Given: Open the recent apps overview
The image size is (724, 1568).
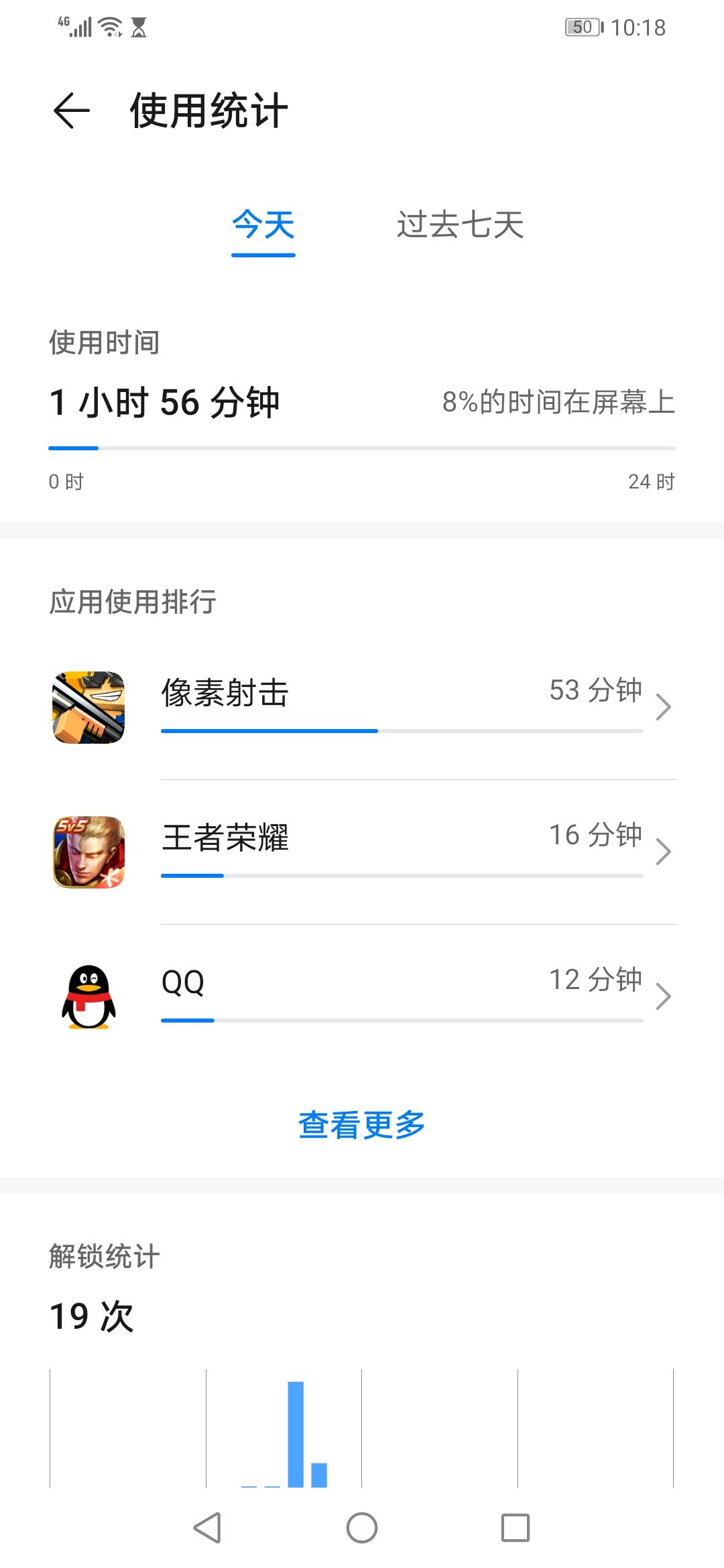Looking at the screenshot, I should point(516,1528).
